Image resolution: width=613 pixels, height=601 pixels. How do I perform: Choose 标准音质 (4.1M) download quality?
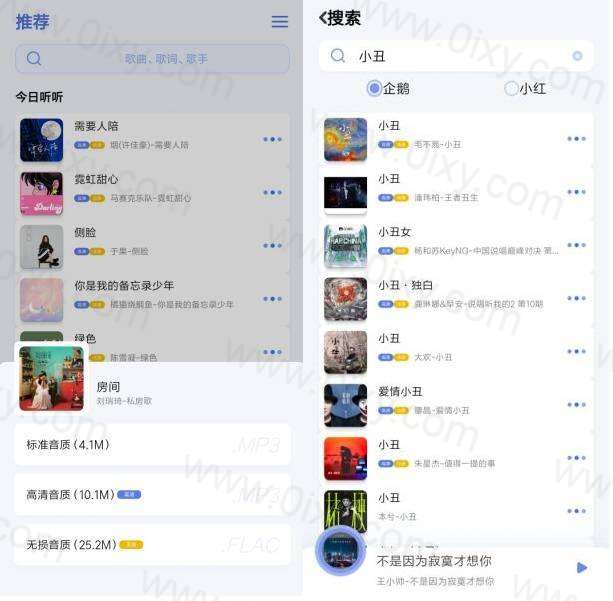coord(152,444)
